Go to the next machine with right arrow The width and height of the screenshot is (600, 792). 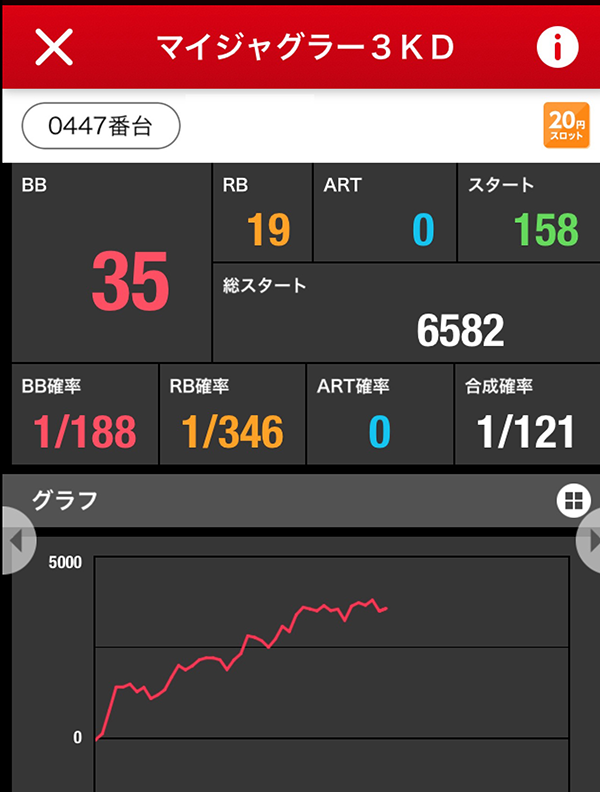589,540
